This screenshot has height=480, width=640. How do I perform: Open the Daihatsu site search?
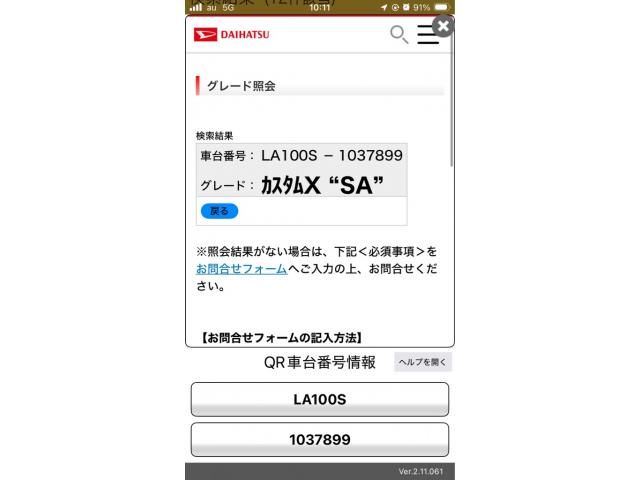398,36
